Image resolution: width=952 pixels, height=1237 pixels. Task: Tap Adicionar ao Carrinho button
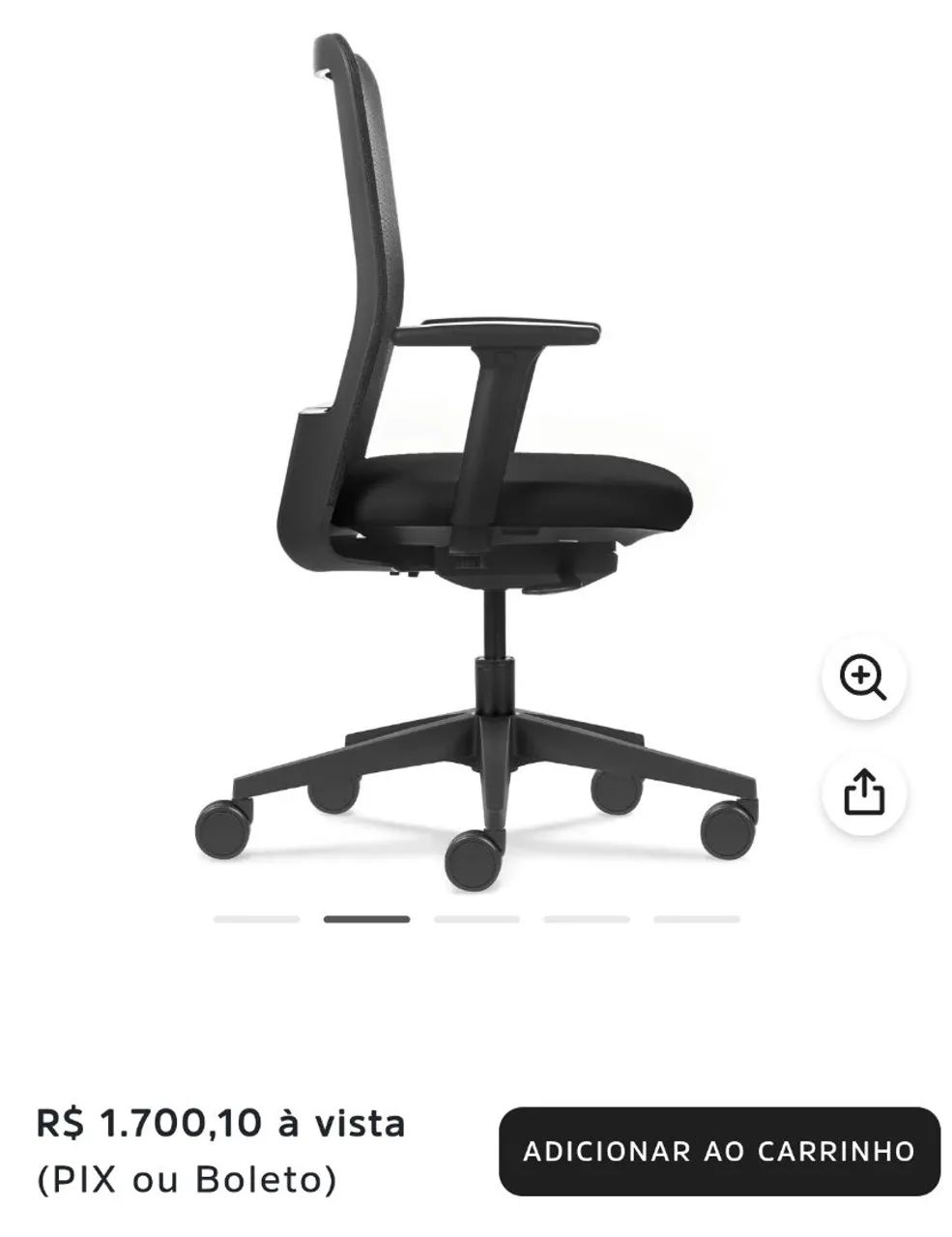tap(719, 1151)
